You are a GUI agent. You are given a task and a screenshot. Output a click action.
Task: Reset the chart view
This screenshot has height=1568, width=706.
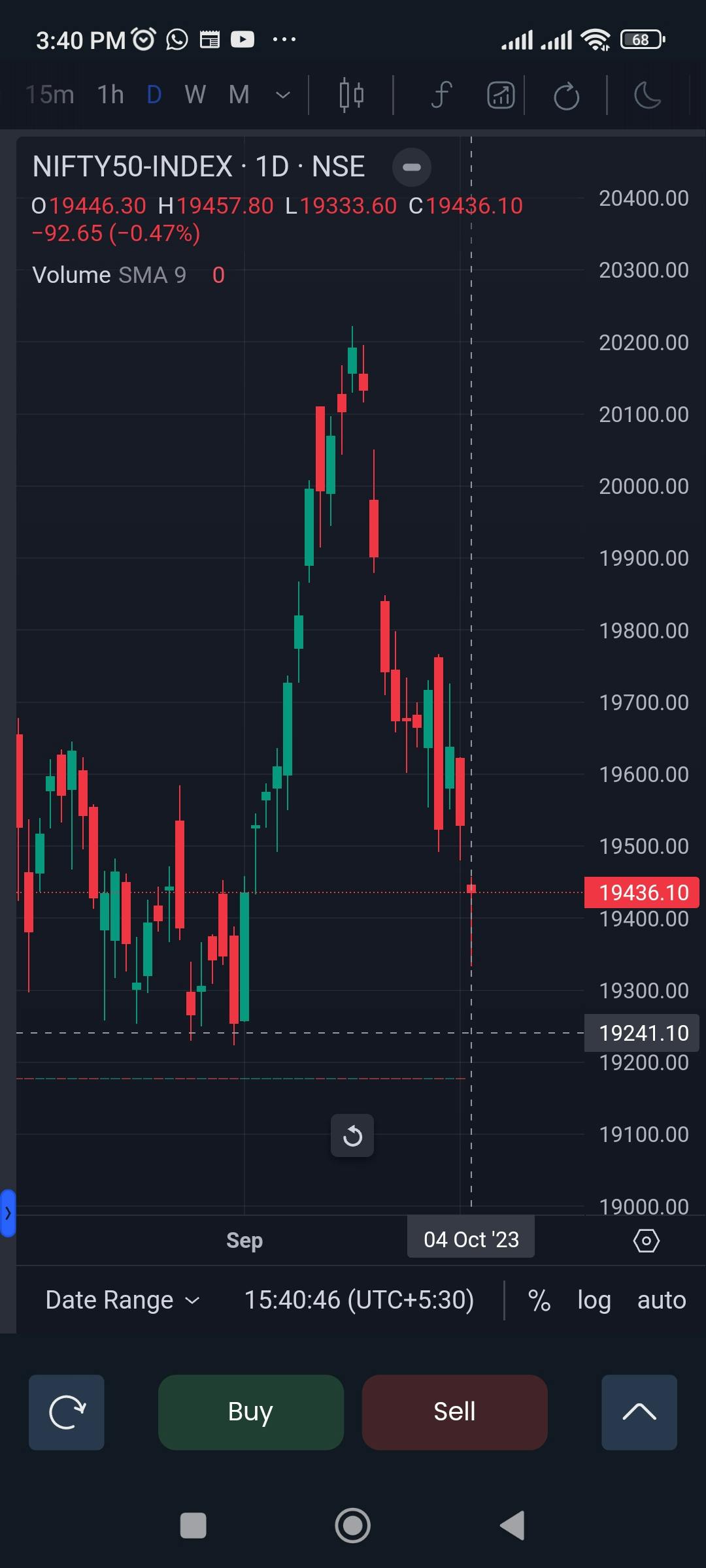352,1135
